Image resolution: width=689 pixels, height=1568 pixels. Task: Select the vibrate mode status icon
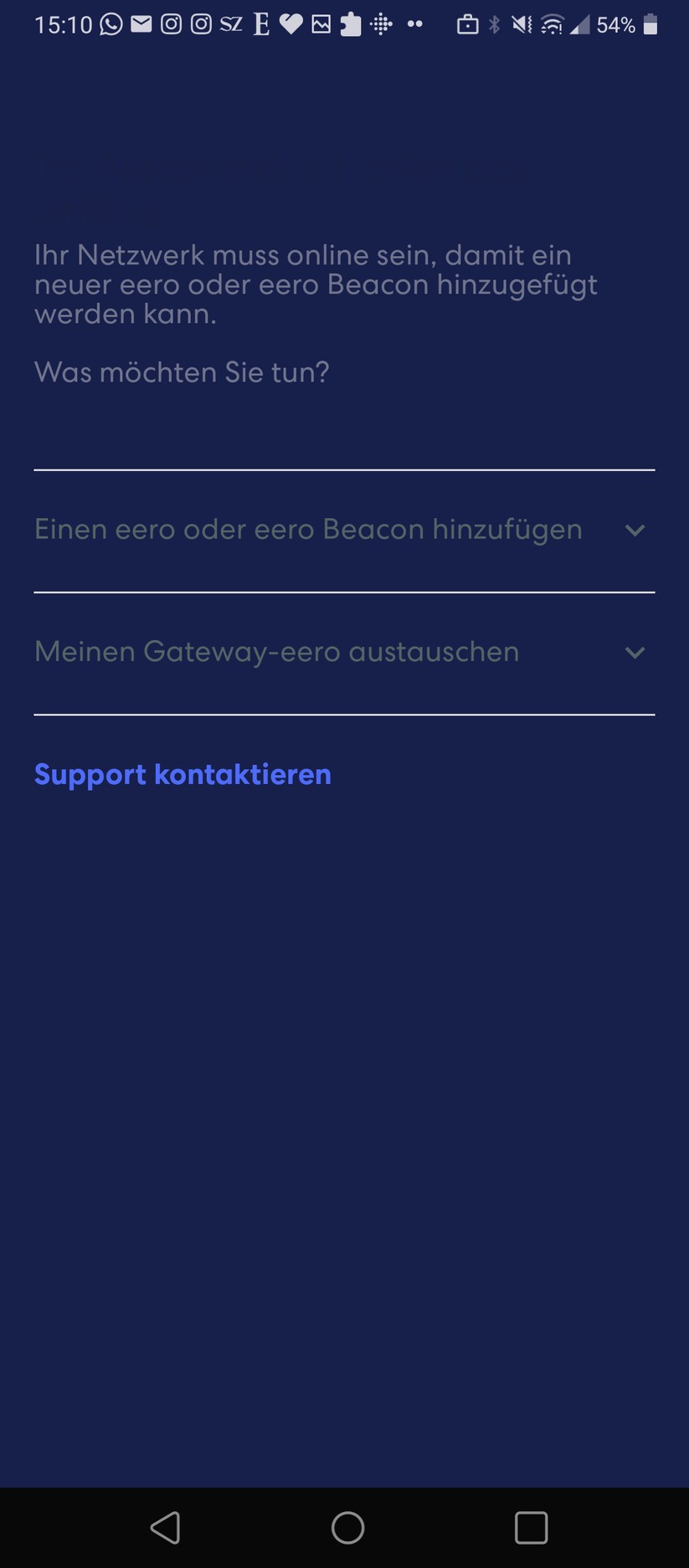[521, 24]
